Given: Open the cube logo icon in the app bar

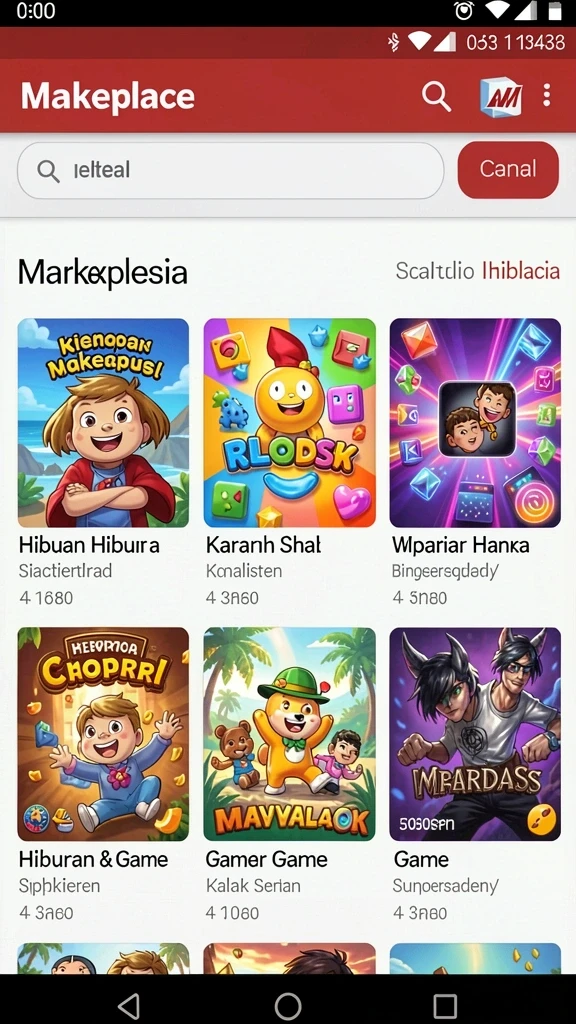Looking at the screenshot, I should coord(501,97).
